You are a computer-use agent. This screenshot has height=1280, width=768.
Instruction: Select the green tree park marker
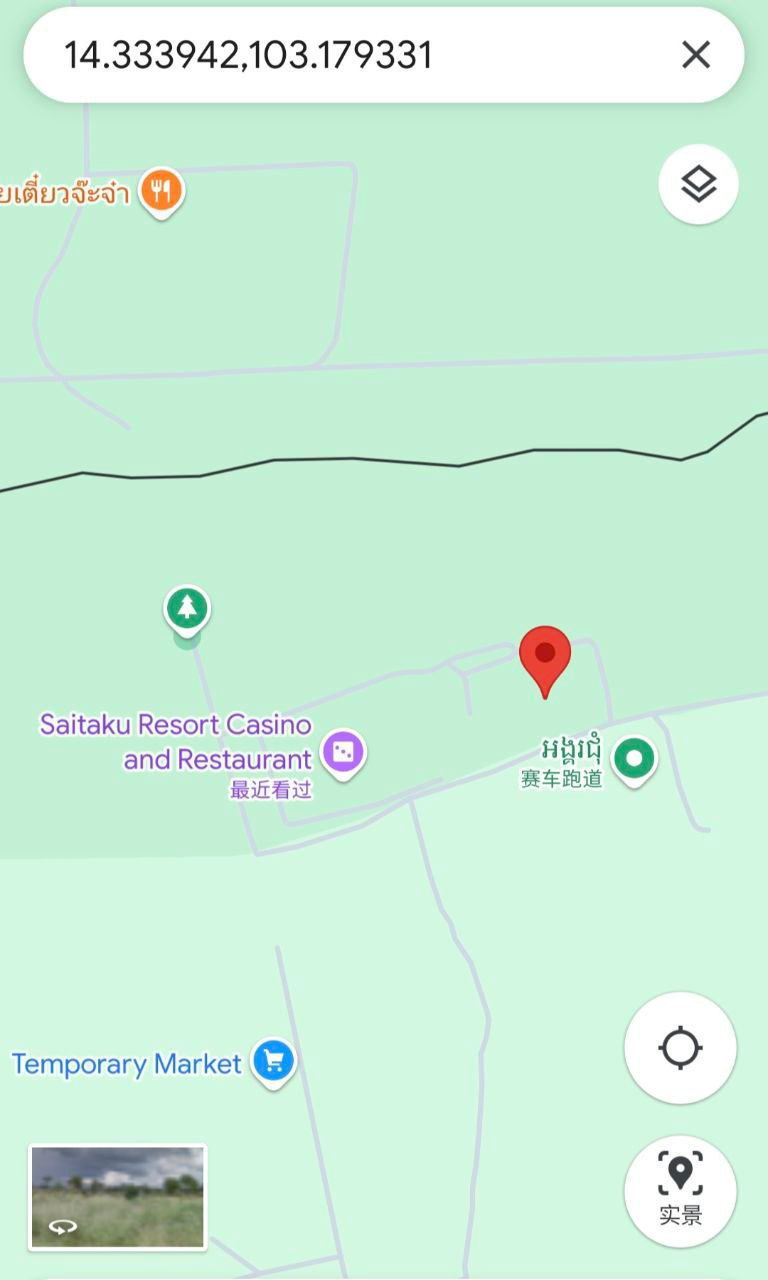[x=187, y=608]
